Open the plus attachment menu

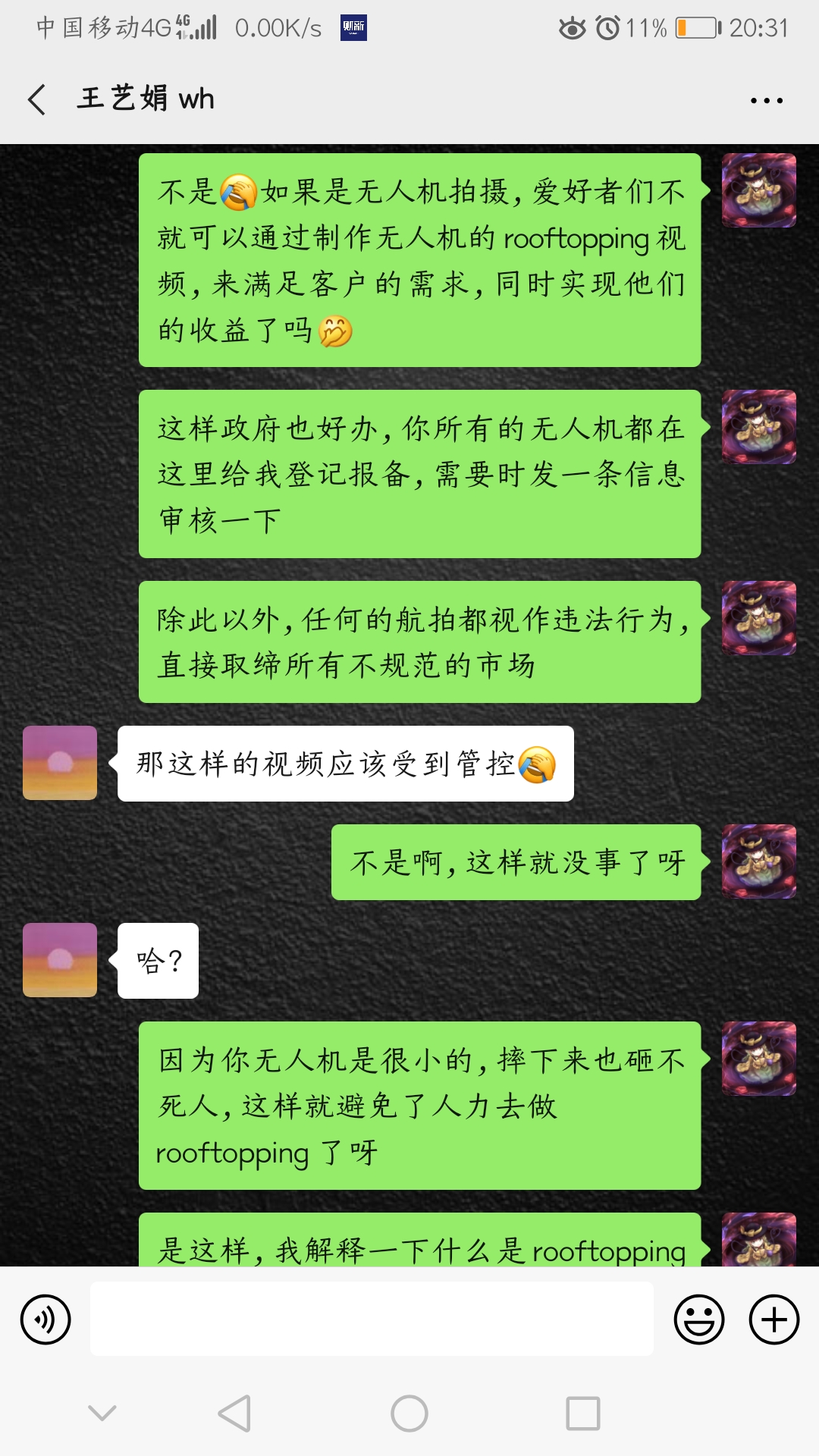coord(773,1319)
